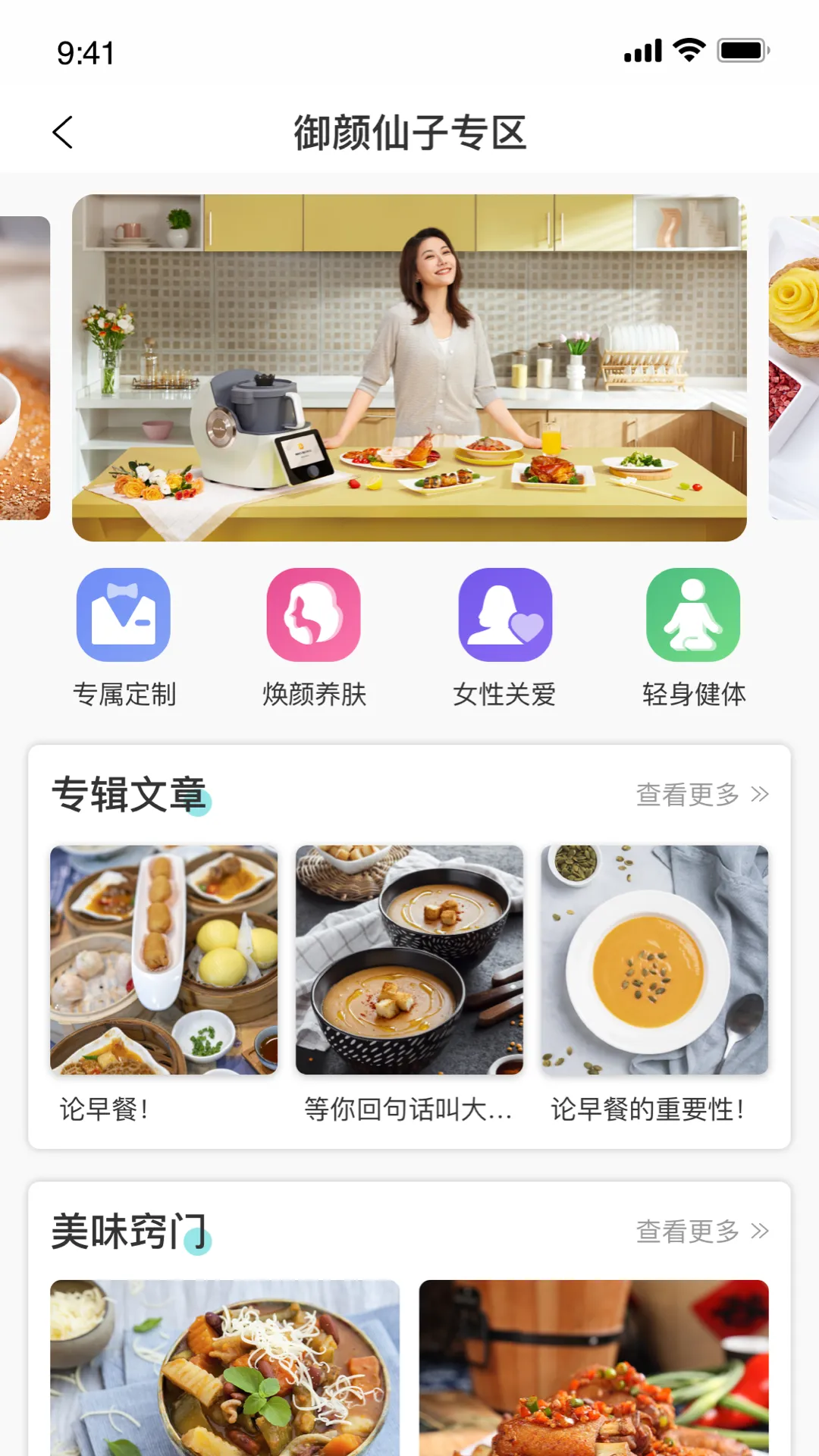View more in 美味窍门 section
This screenshot has width=819, height=1456.
point(701,1232)
